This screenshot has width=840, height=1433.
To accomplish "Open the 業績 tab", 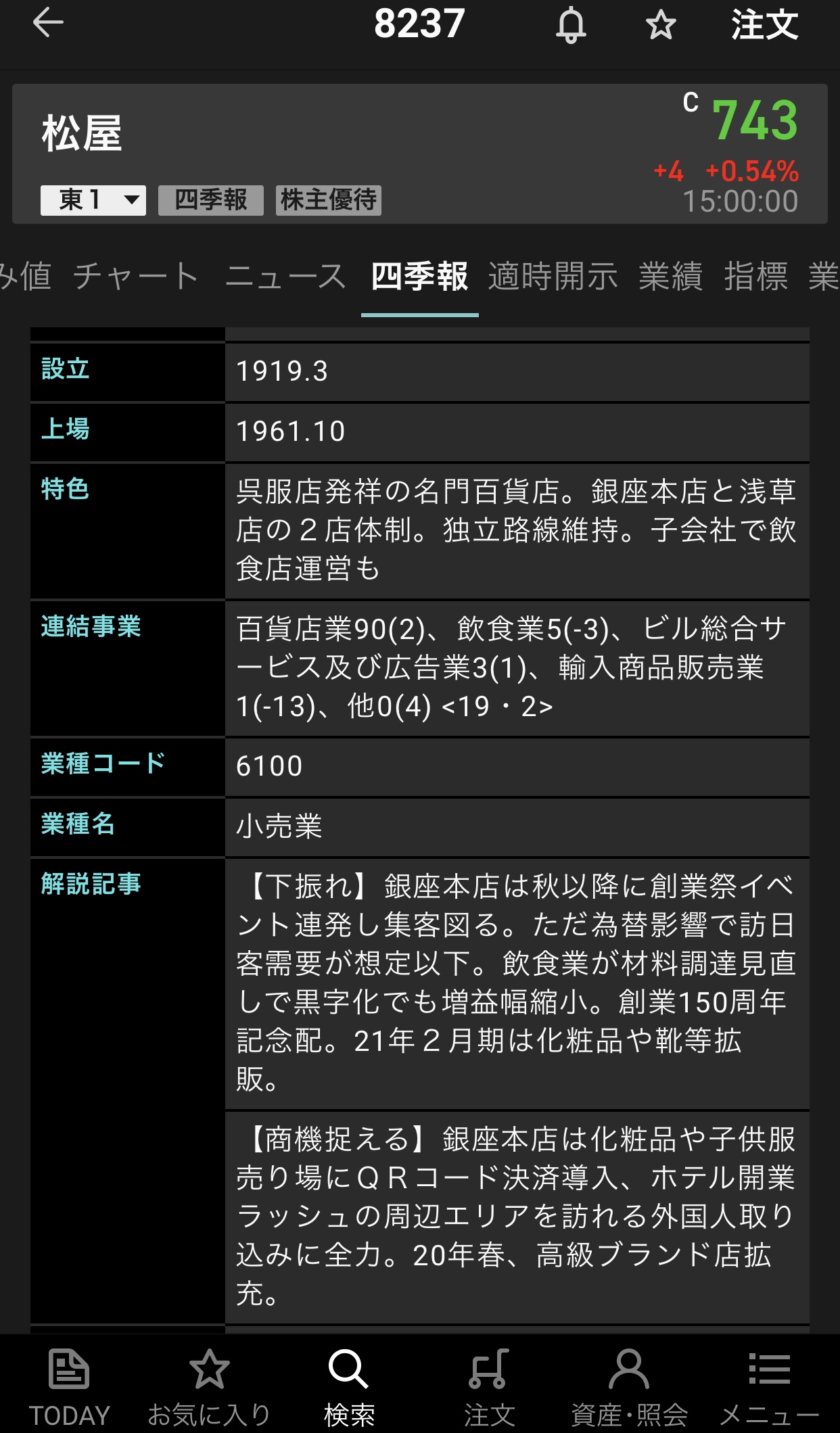I will click(x=670, y=277).
